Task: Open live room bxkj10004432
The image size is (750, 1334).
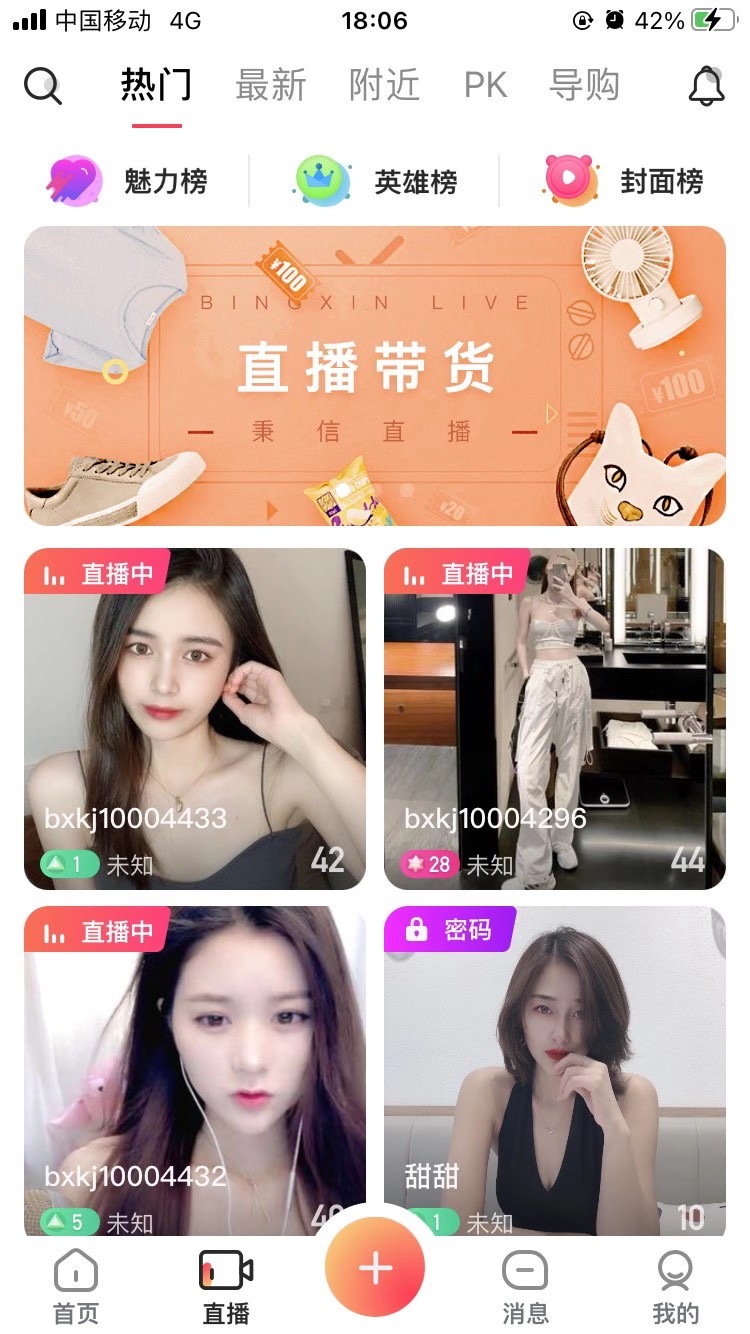Action: click(195, 1070)
